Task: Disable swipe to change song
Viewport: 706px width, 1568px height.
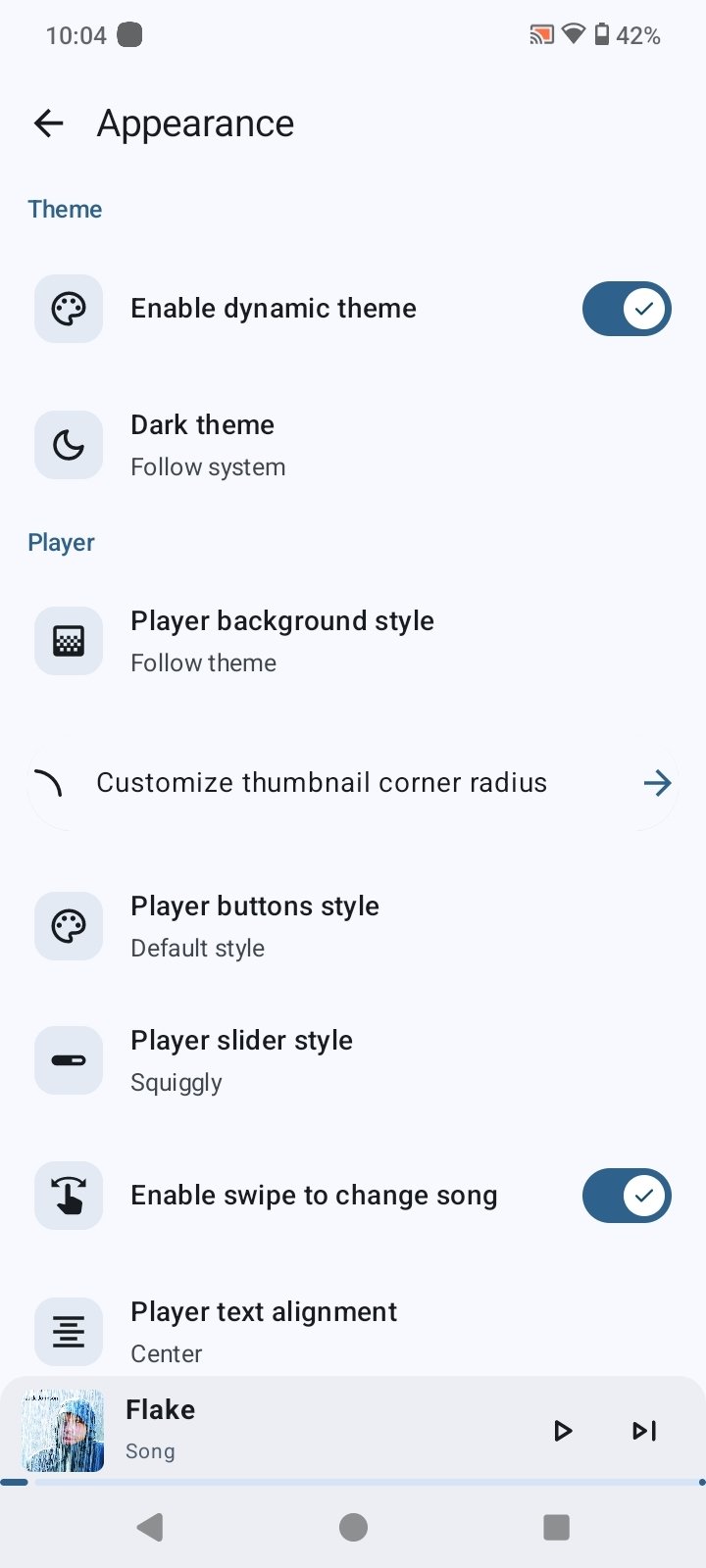Action: (x=626, y=1196)
